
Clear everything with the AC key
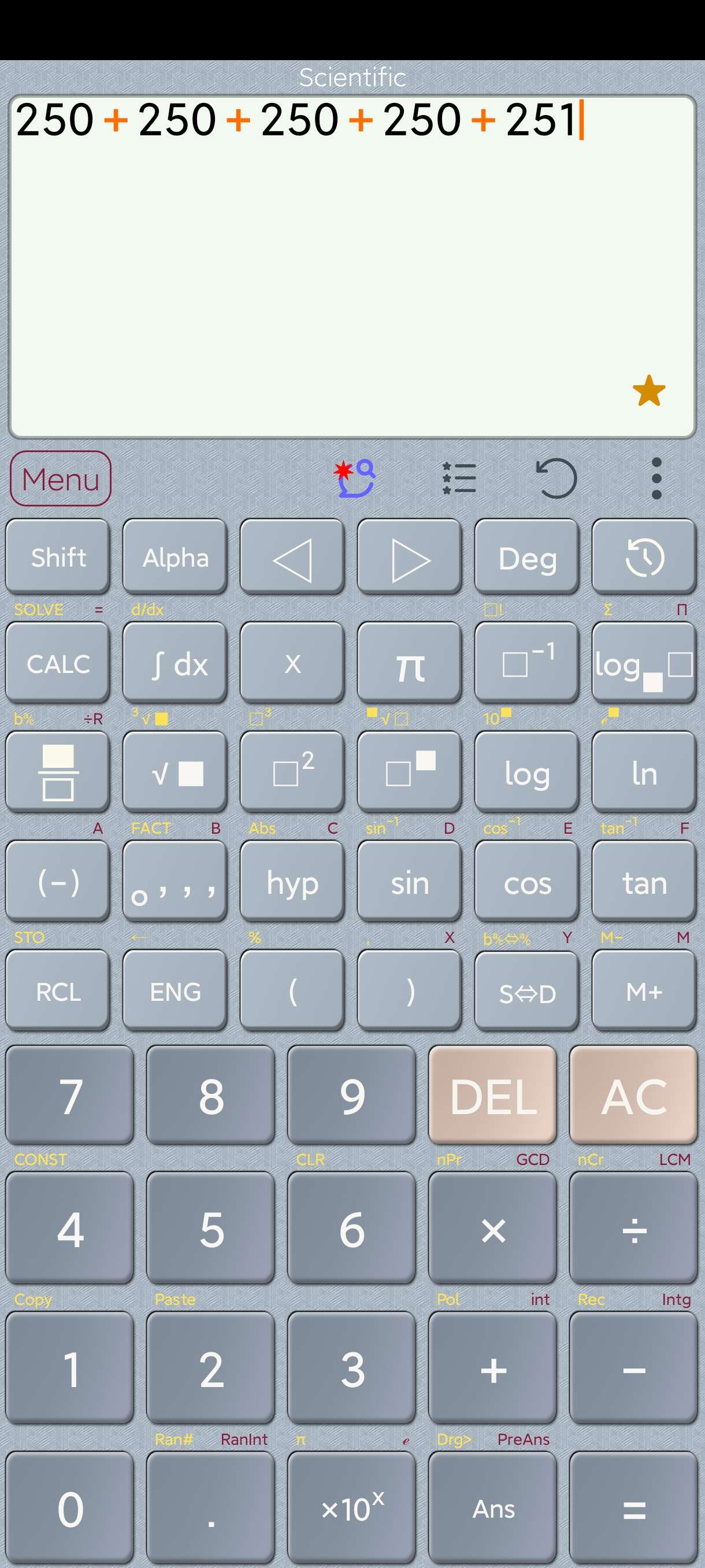(x=633, y=1096)
